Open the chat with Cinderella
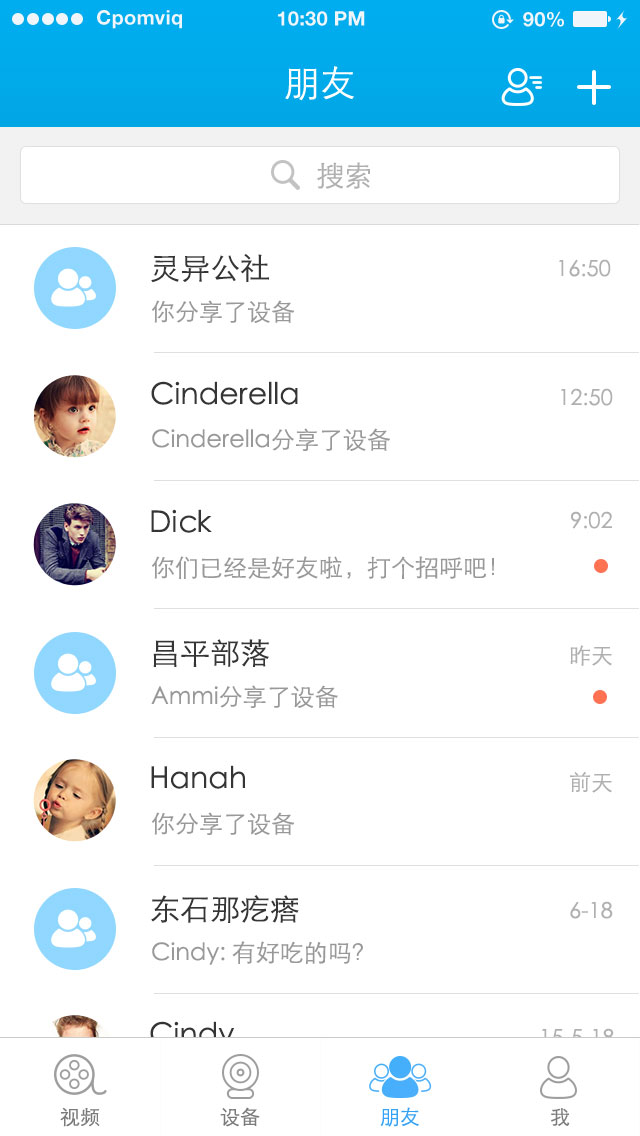 [320, 416]
